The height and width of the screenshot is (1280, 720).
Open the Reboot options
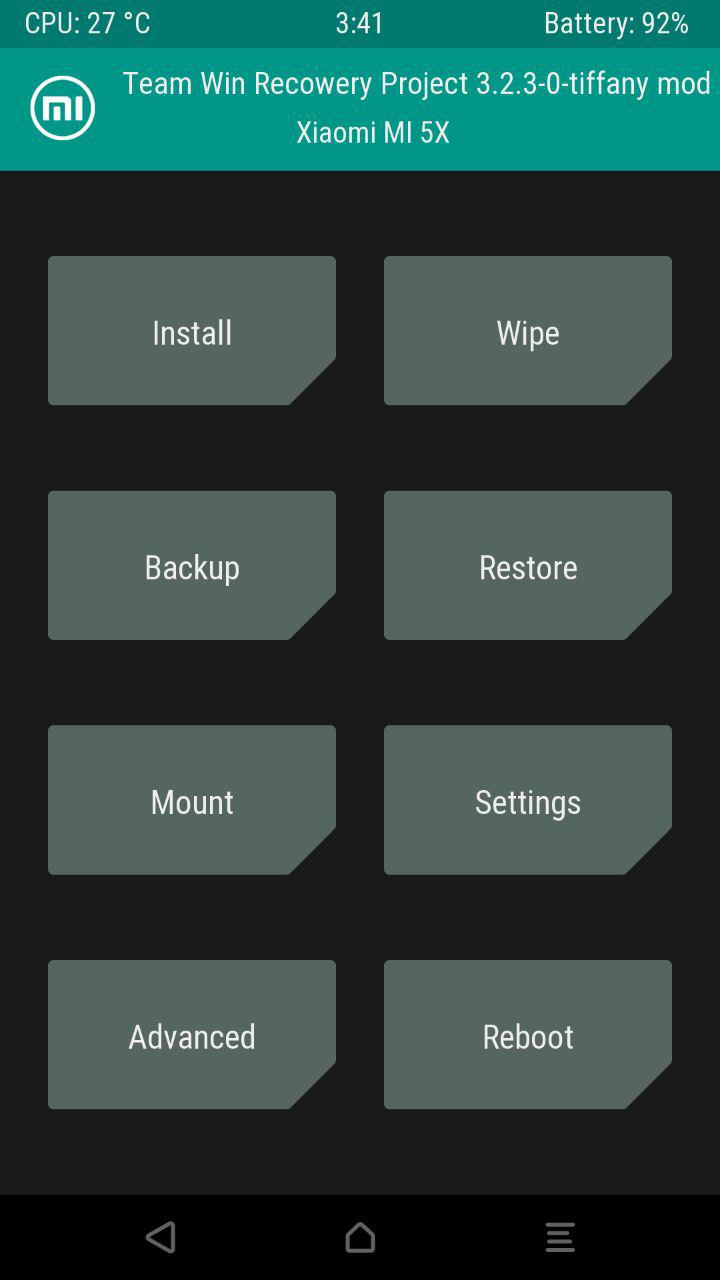pyautogui.click(x=528, y=1035)
